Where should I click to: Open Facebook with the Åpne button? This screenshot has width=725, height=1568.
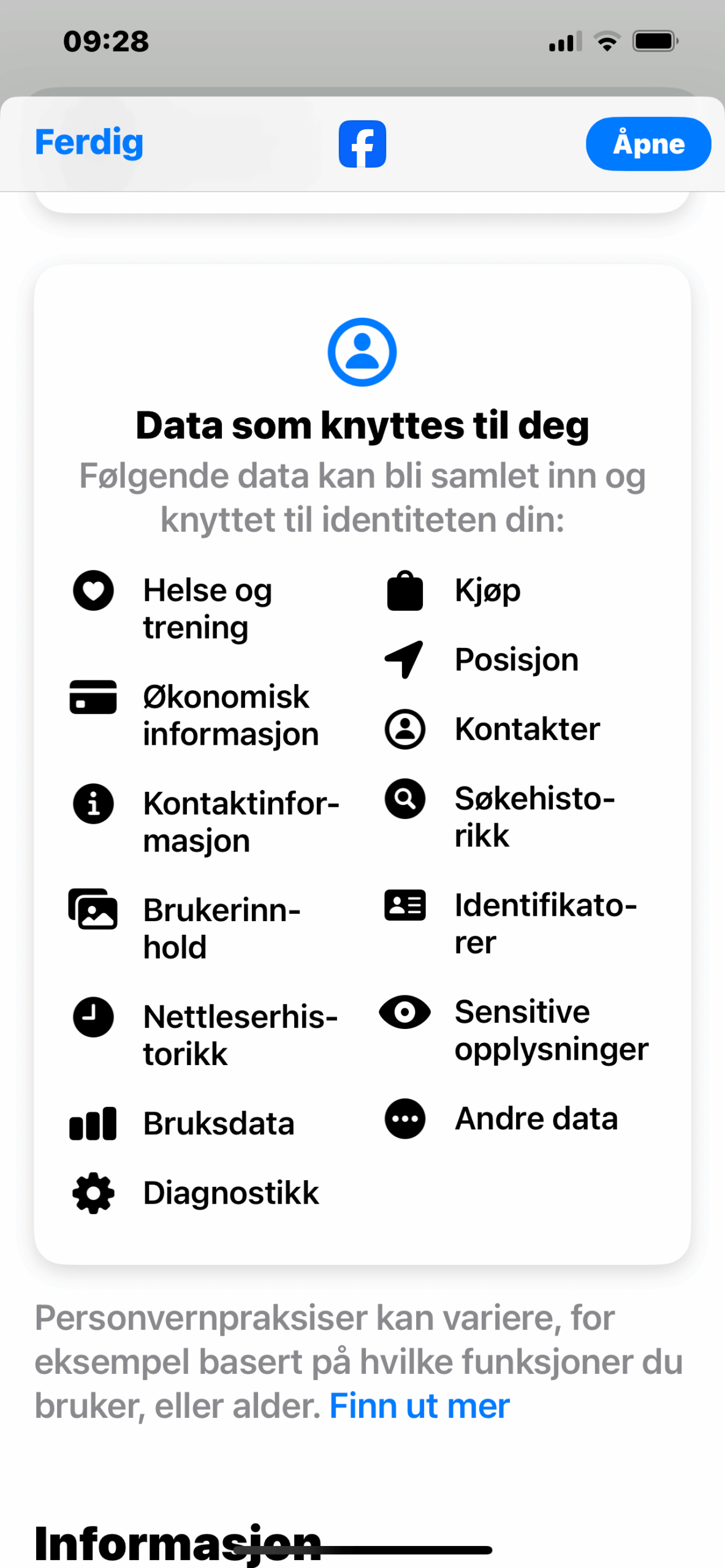pyautogui.click(x=648, y=144)
